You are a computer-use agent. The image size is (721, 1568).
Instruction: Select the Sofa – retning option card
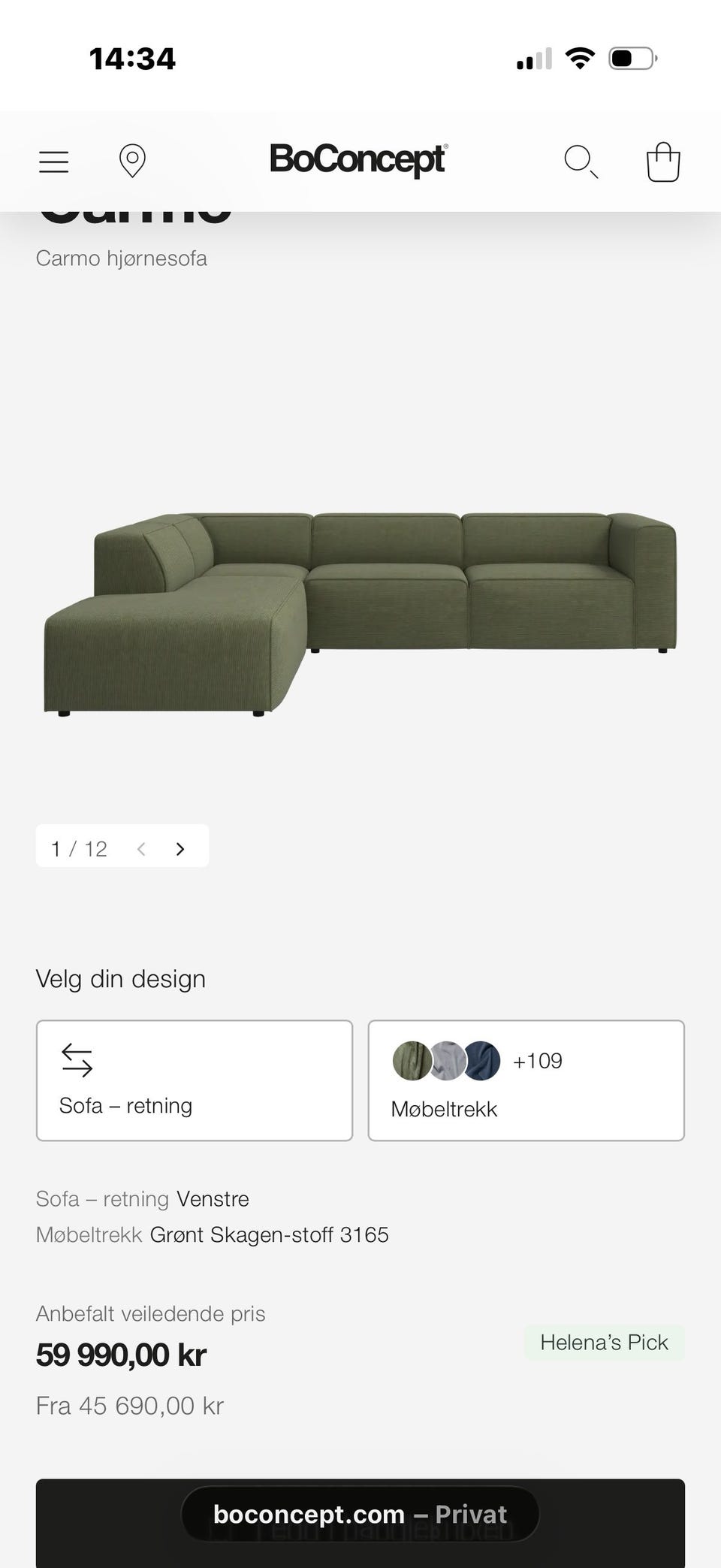194,1080
